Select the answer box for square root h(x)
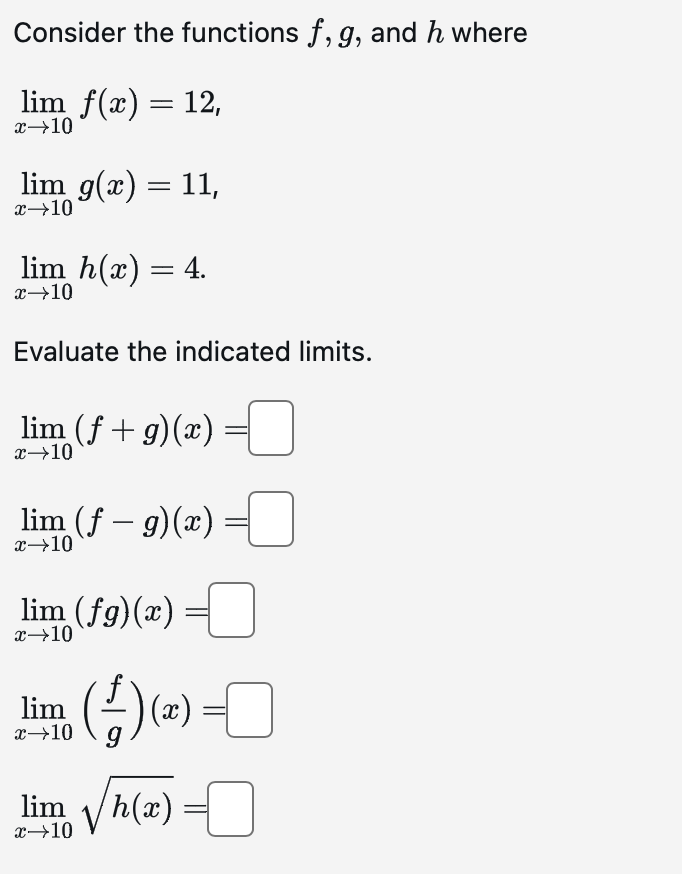Image resolution: width=682 pixels, height=874 pixels. [x=231, y=809]
